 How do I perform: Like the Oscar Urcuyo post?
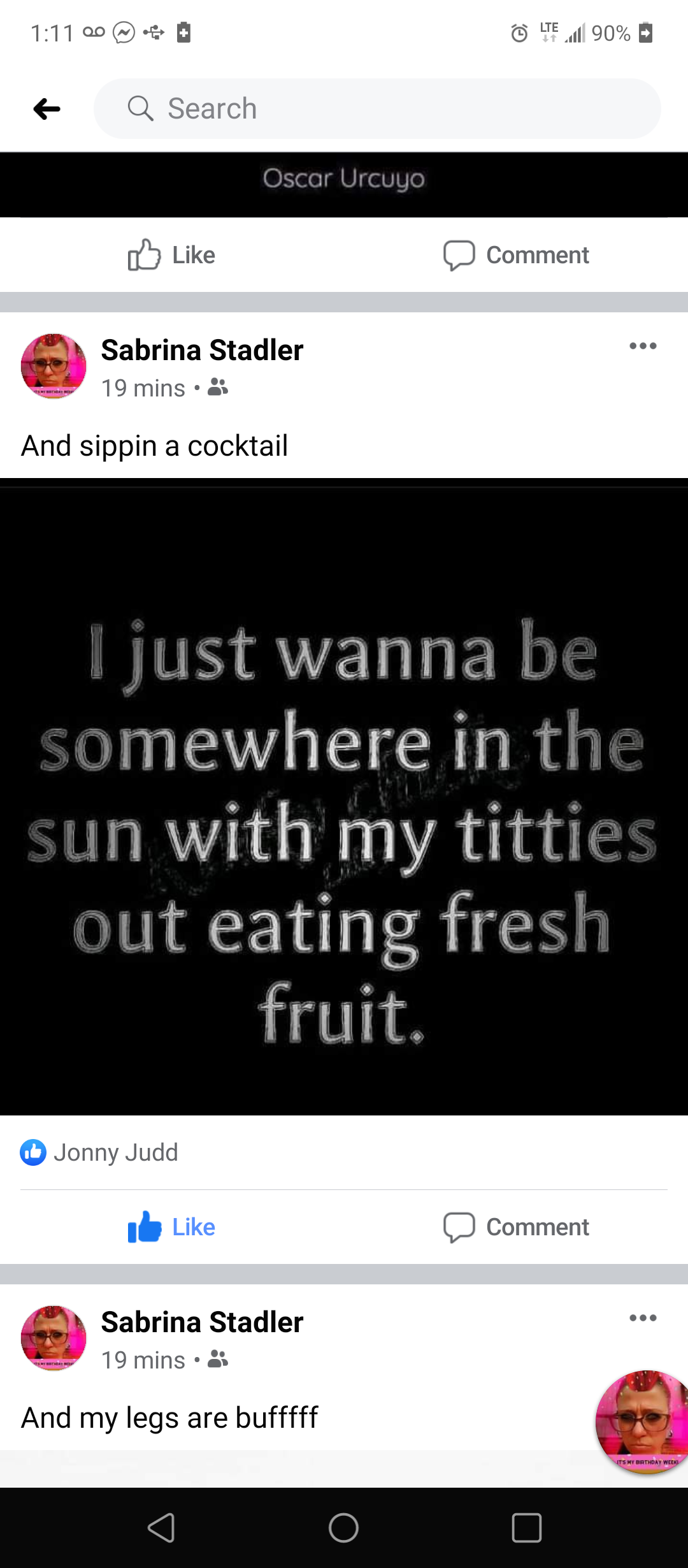pos(171,255)
